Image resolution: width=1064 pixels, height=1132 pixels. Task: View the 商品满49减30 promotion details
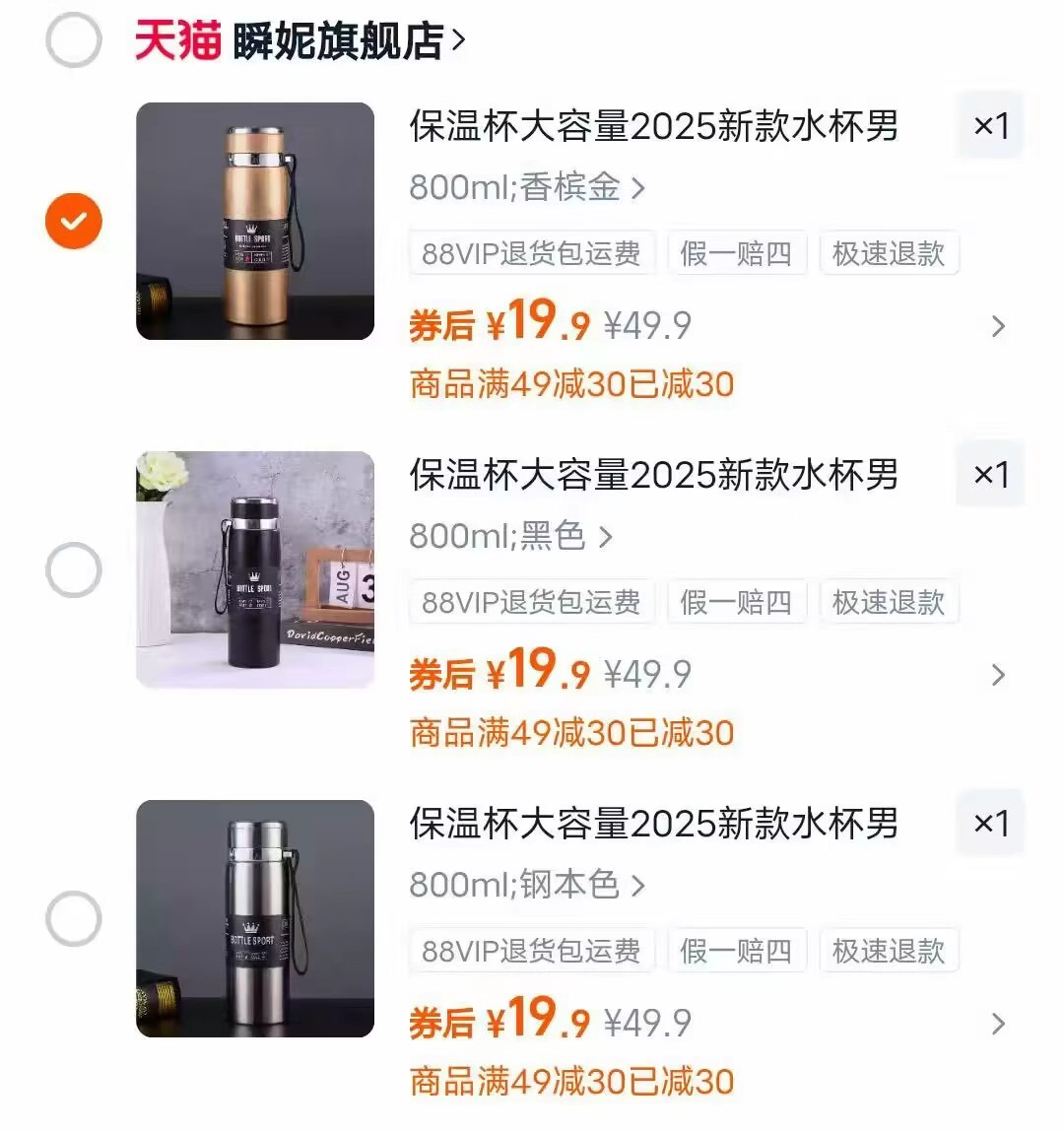[571, 384]
